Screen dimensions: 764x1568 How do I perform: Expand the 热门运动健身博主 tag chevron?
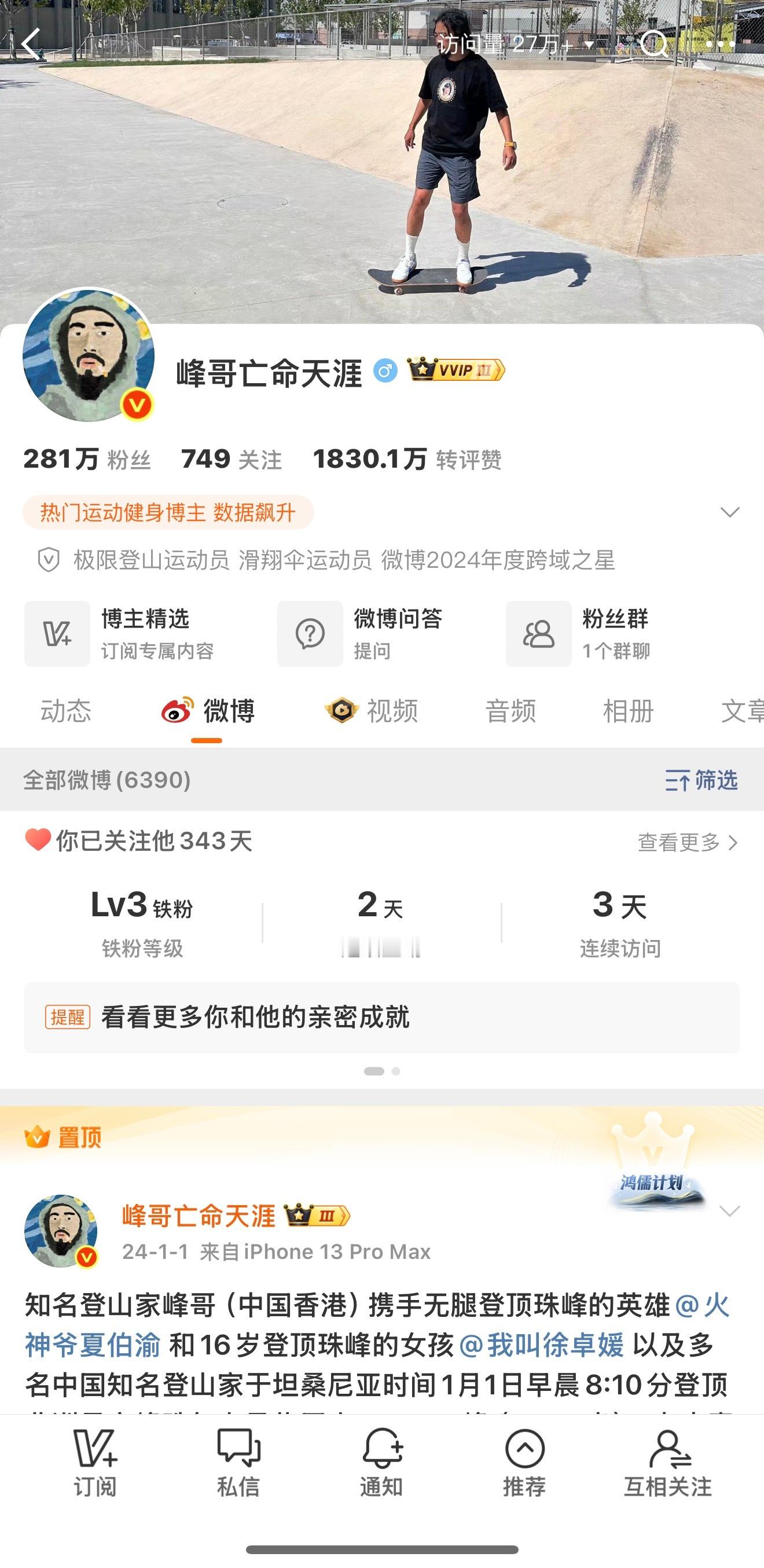point(730,513)
